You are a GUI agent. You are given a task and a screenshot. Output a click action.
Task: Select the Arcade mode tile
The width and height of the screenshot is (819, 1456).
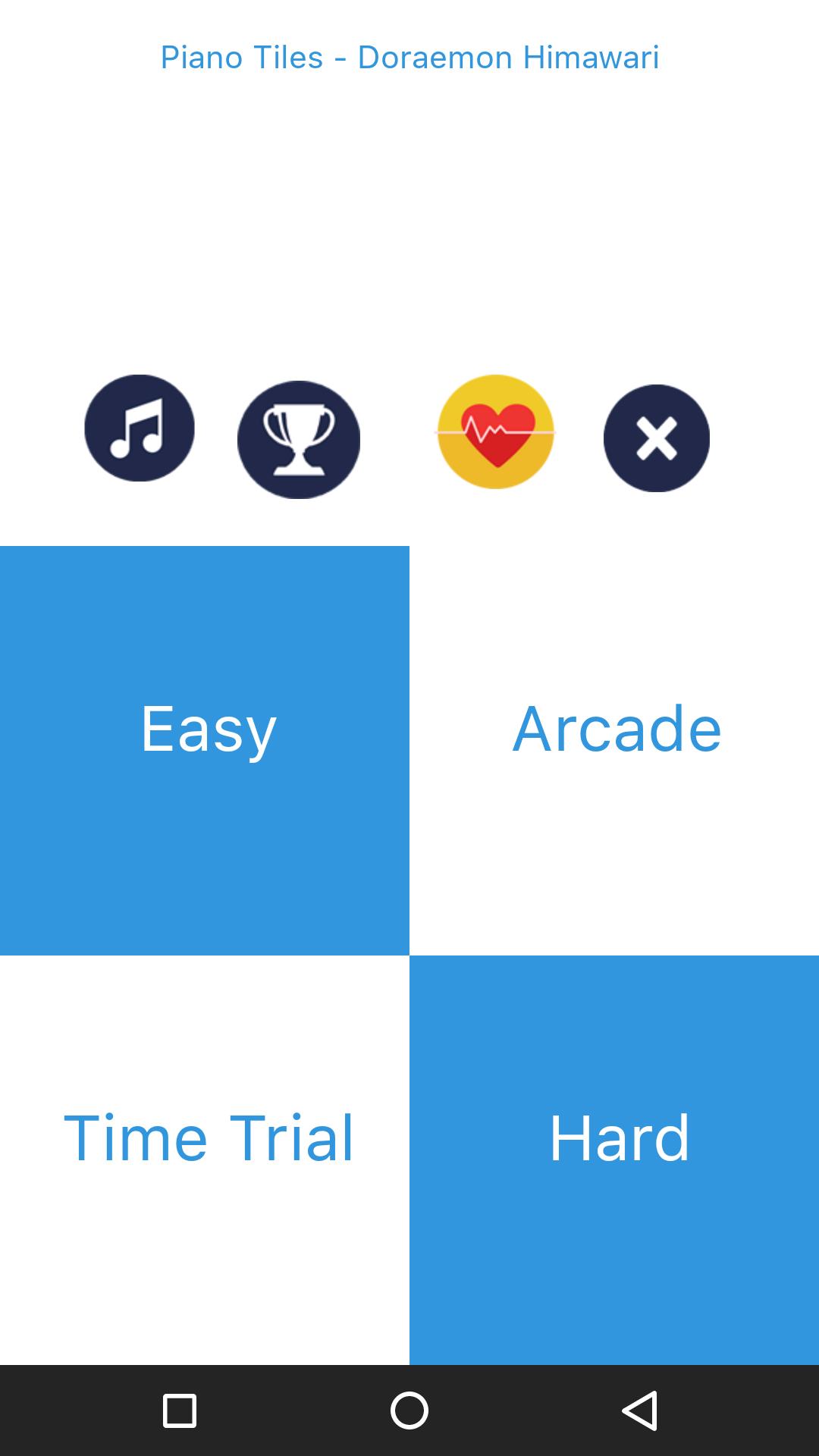614,751
